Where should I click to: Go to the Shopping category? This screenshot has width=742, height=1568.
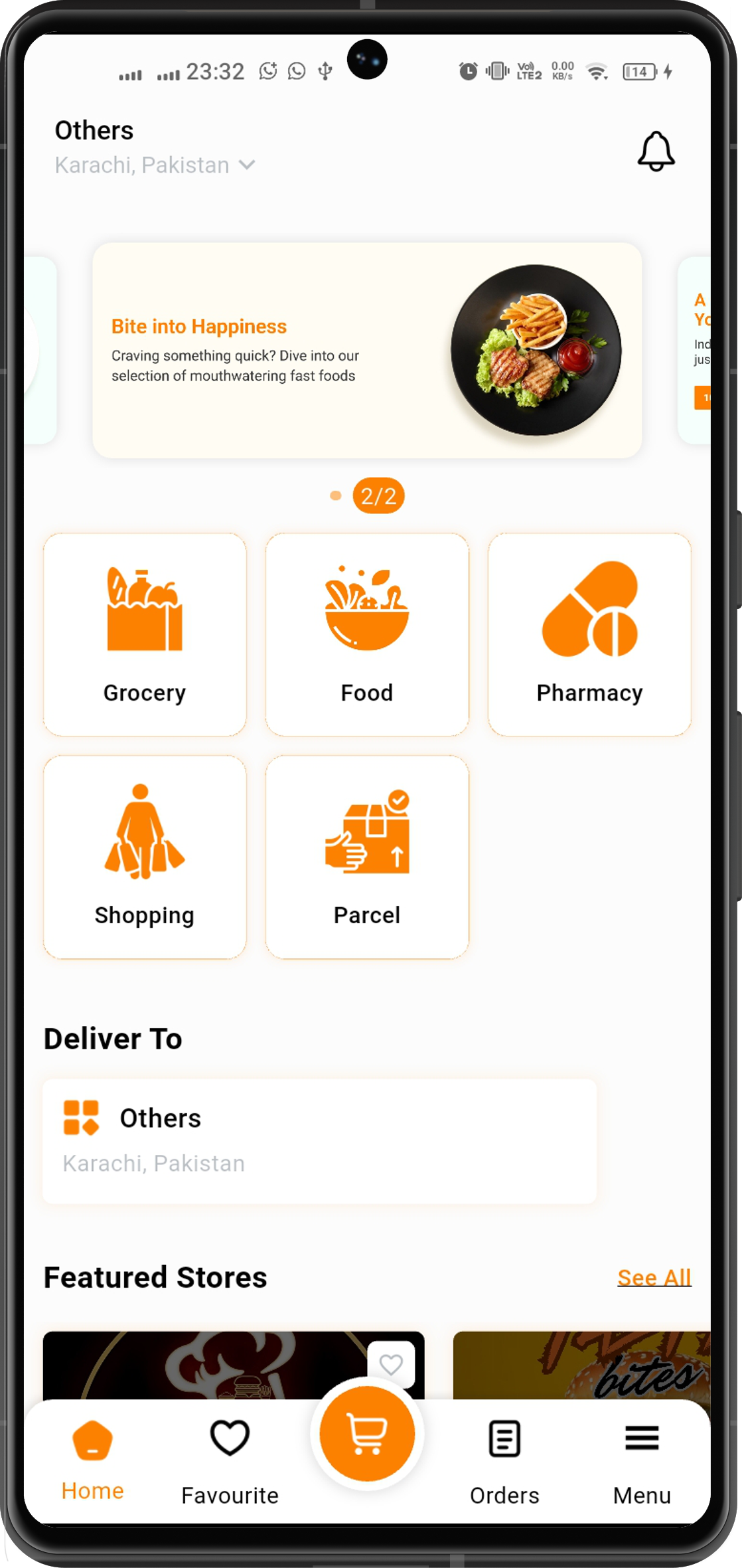click(145, 857)
